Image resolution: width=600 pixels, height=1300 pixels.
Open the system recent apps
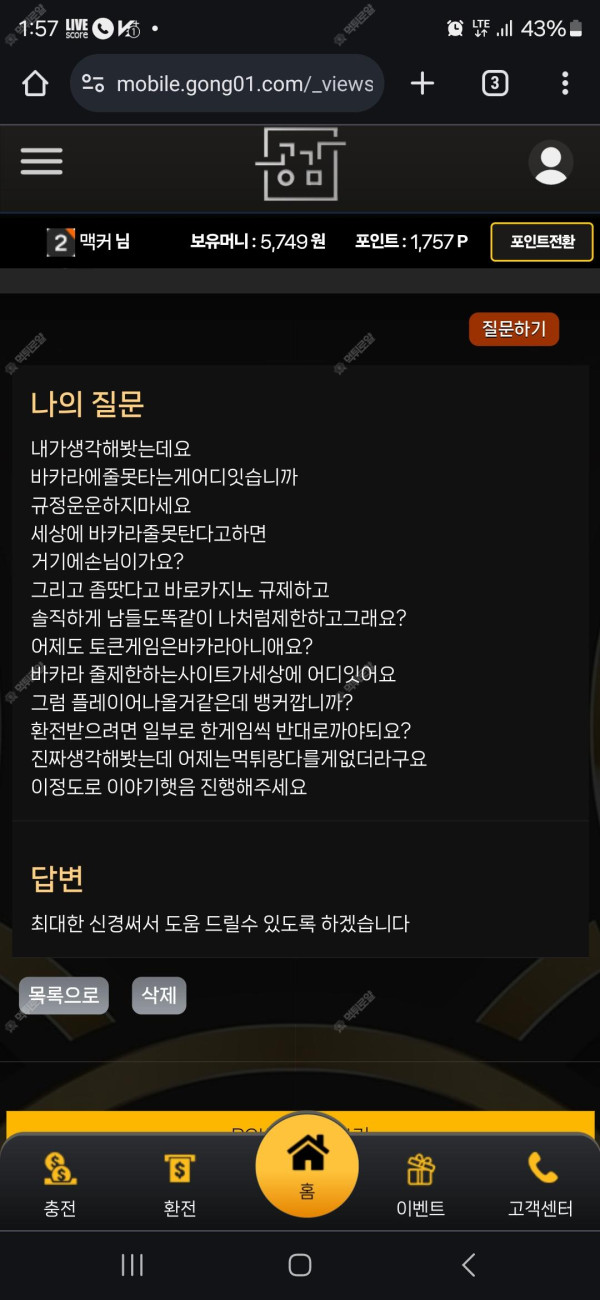coord(132,1265)
